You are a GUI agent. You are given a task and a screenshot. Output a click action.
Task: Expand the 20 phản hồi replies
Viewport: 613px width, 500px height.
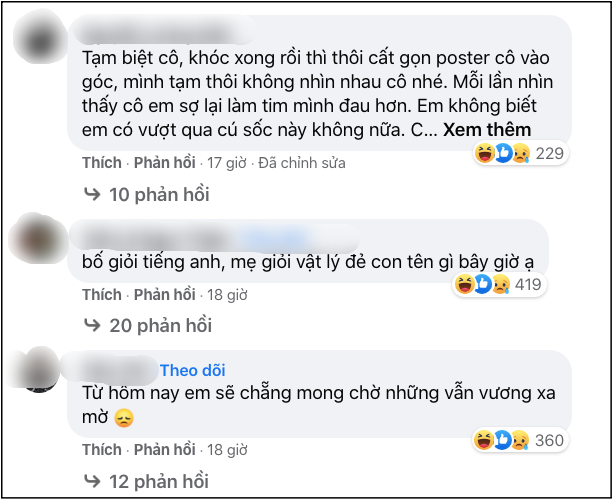coord(146,326)
